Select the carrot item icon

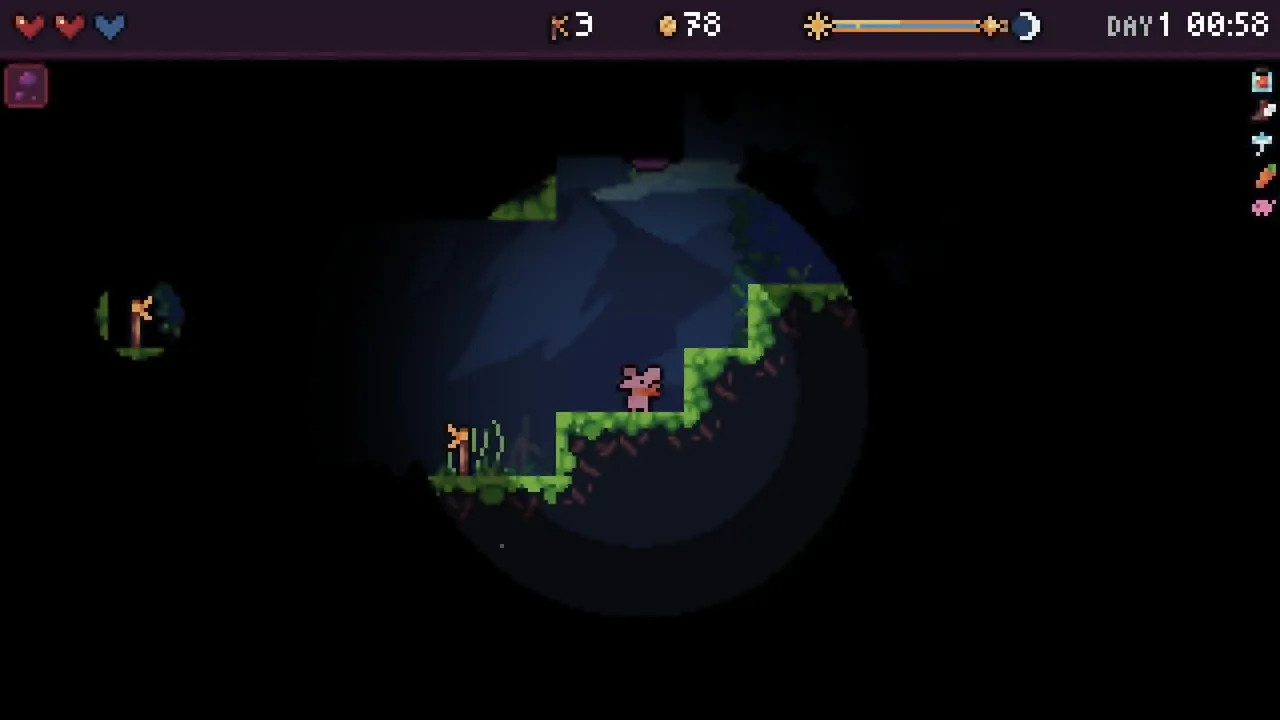coord(1264,176)
